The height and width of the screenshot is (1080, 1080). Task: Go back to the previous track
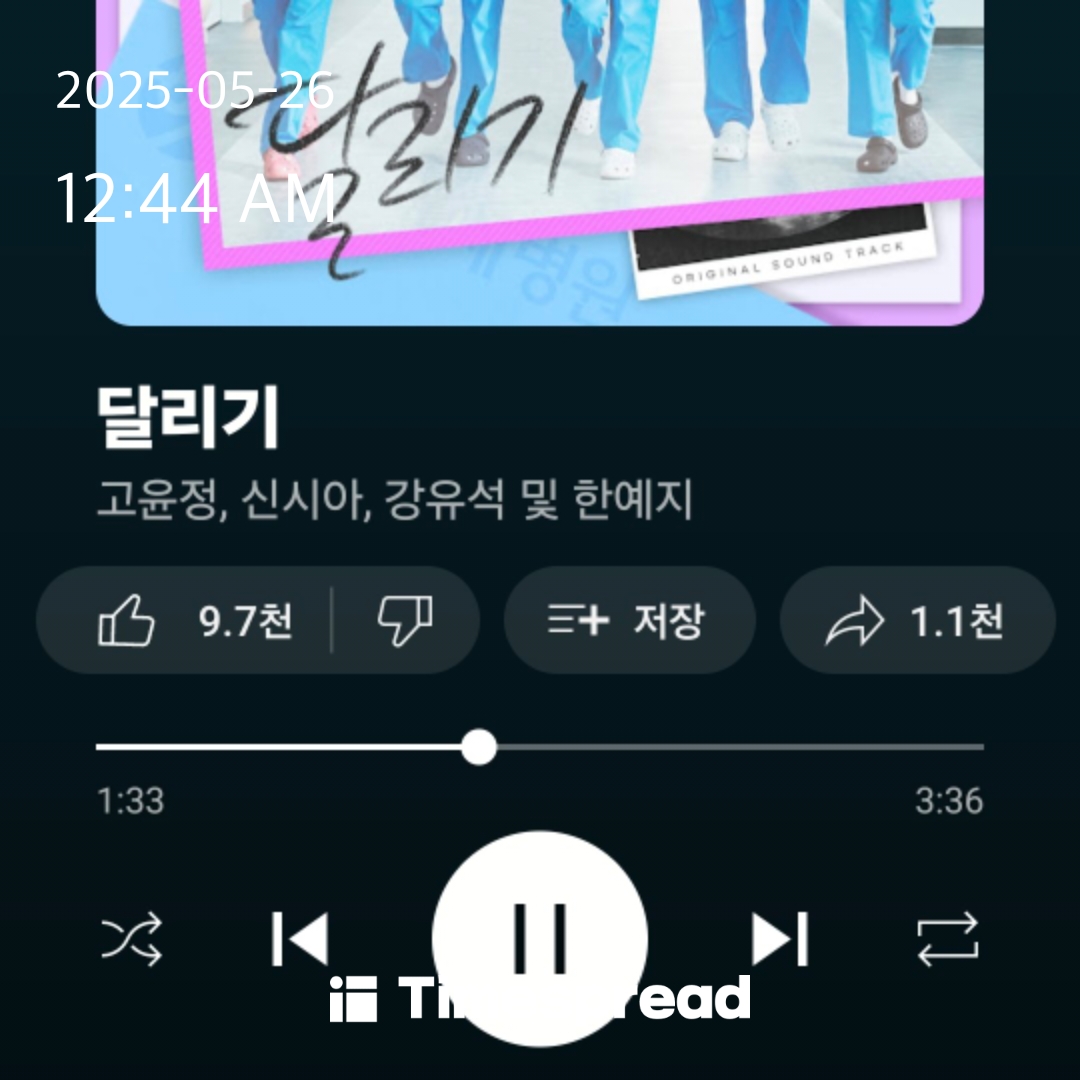(x=300, y=940)
